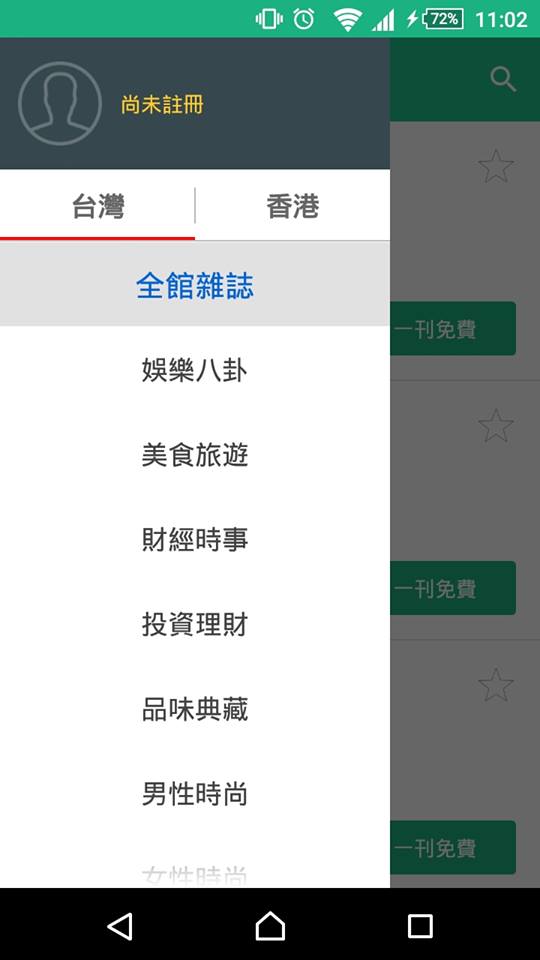The height and width of the screenshot is (960, 540).
Task: Go to 男性時尚 magazines
Action: tap(195, 795)
